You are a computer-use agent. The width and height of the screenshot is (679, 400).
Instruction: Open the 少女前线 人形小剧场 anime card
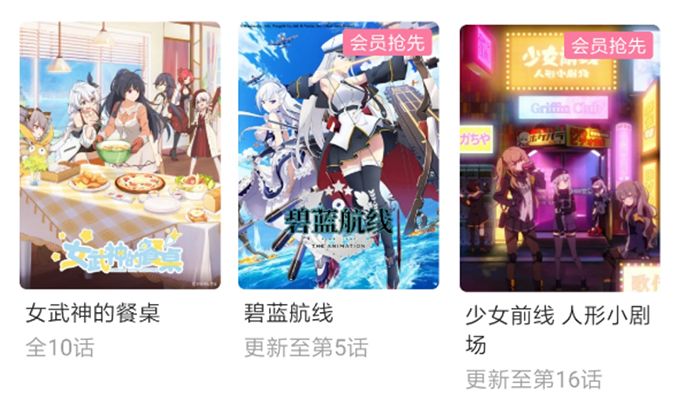pos(559,157)
